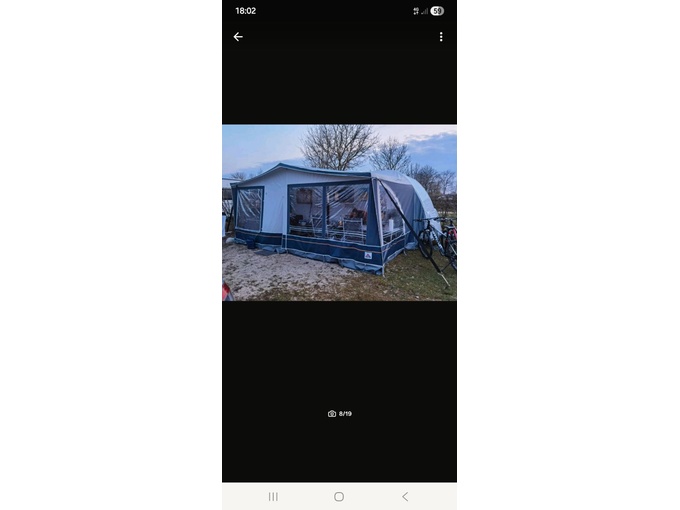Open the three-dot overflow menu
680x510 pixels.
pyautogui.click(x=441, y=37)
